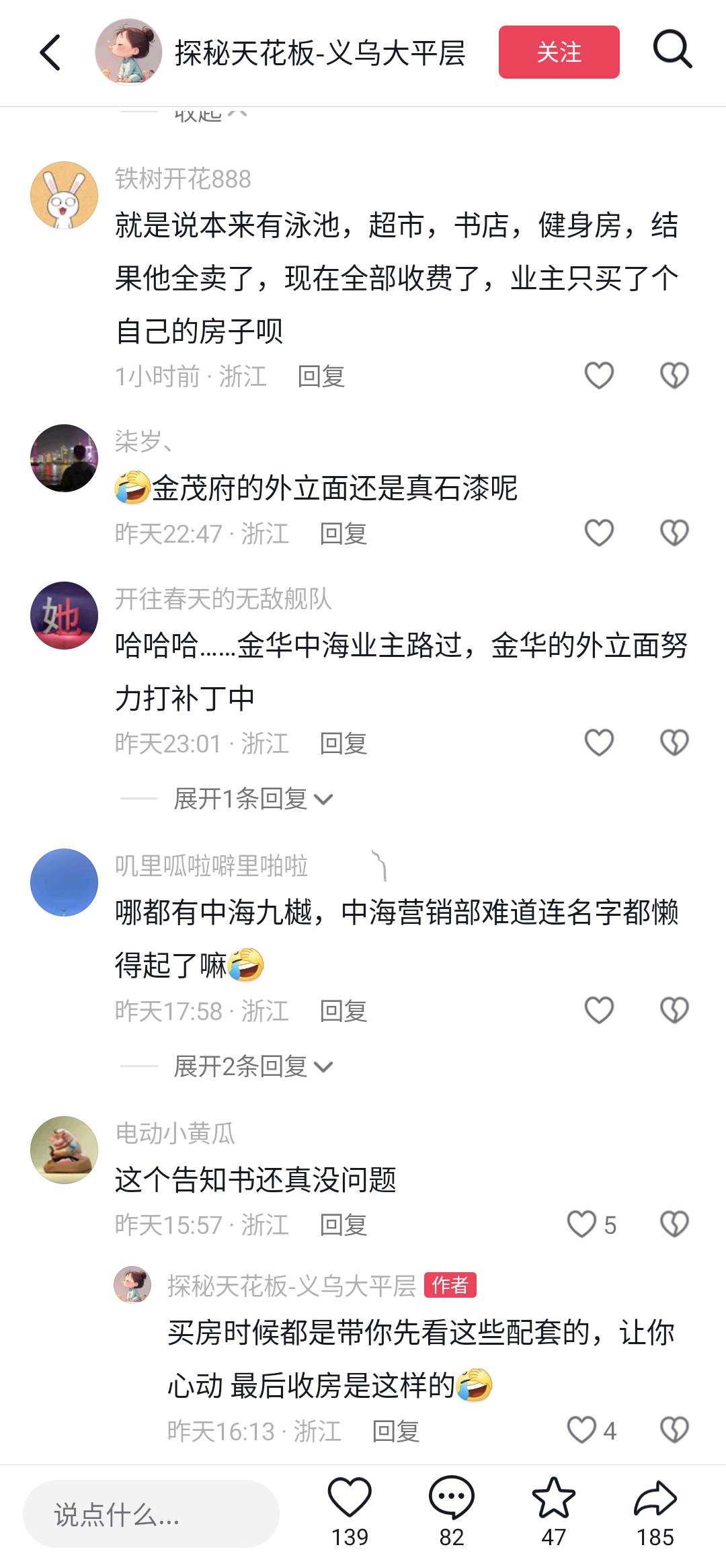Like 铁树开花888's comment
726x1568 pixels.
pos(598,375)
